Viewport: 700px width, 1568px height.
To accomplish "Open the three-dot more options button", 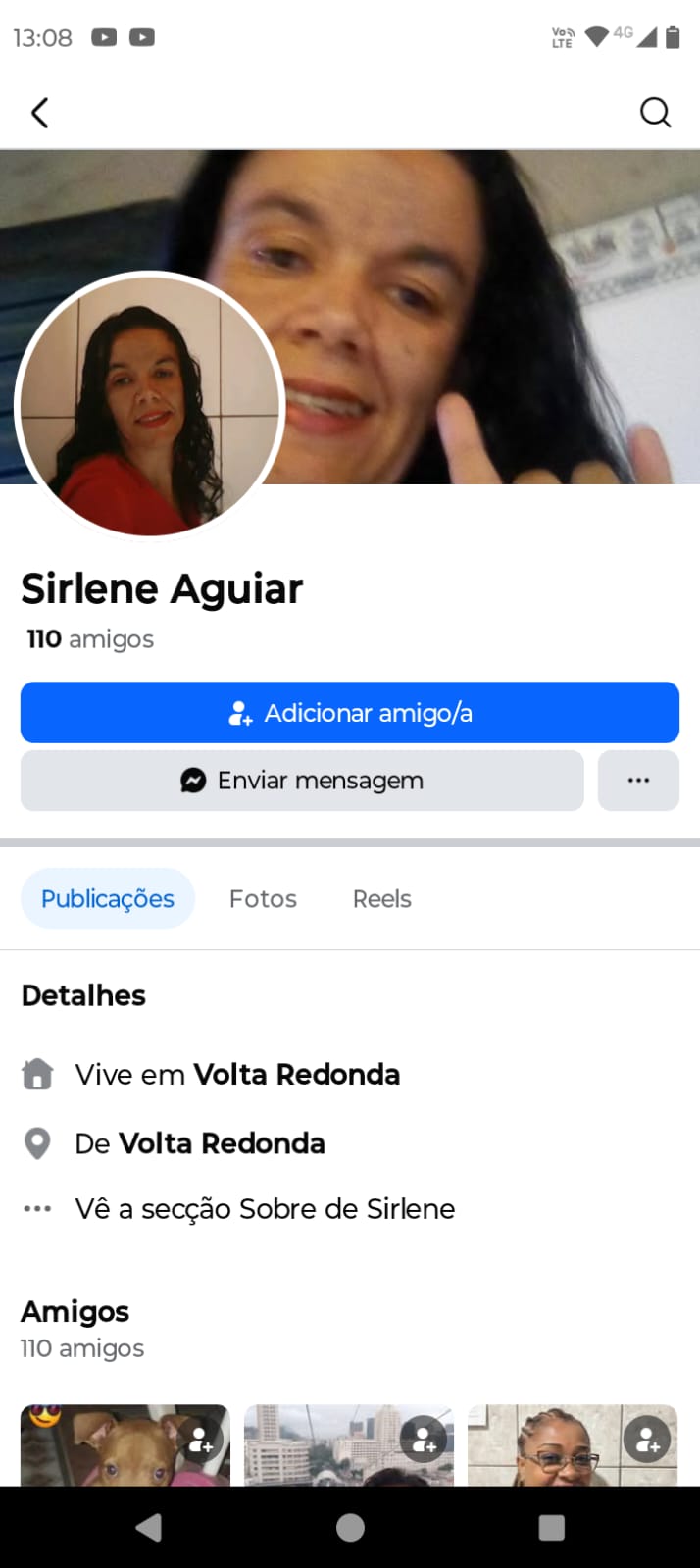I will point(638,781).
